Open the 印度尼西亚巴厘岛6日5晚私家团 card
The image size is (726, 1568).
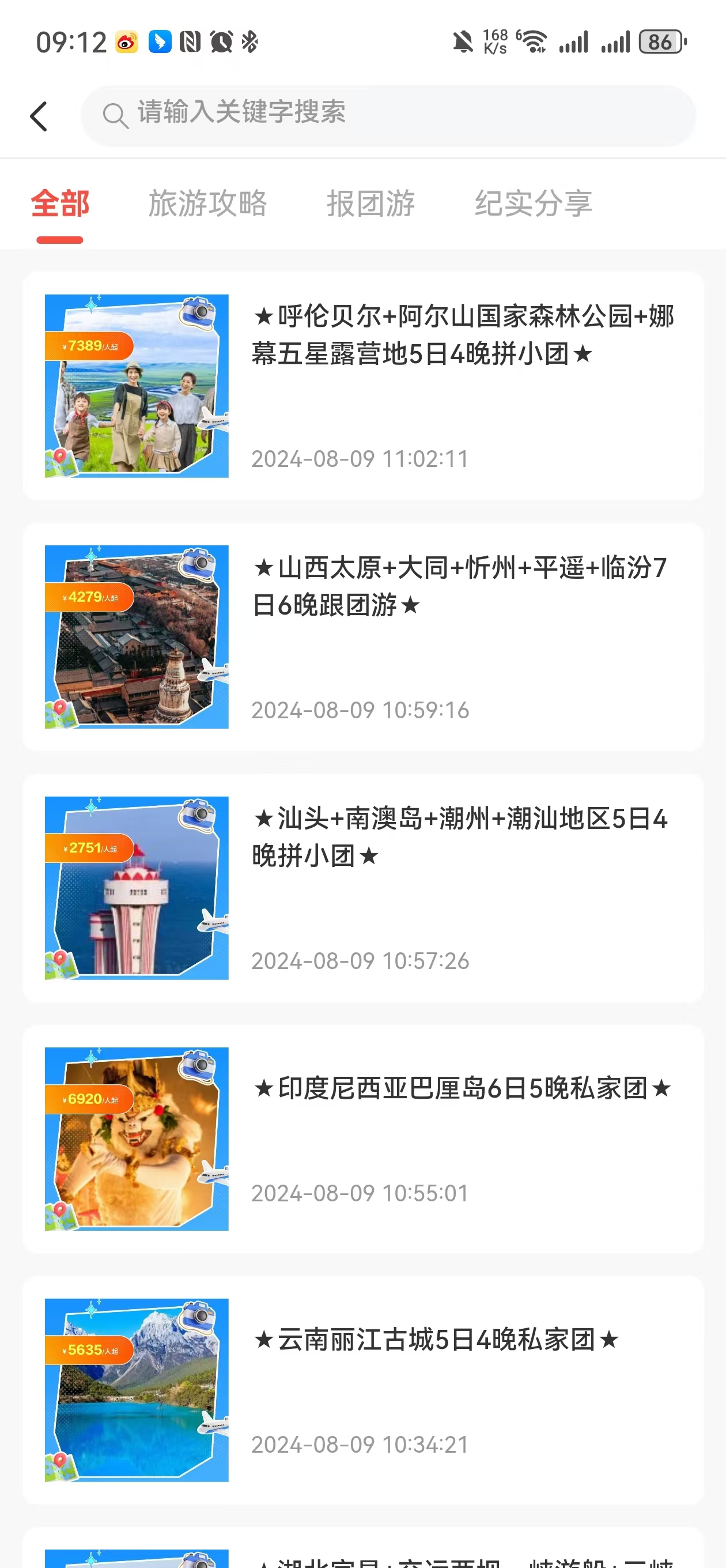pos(362,1139)
